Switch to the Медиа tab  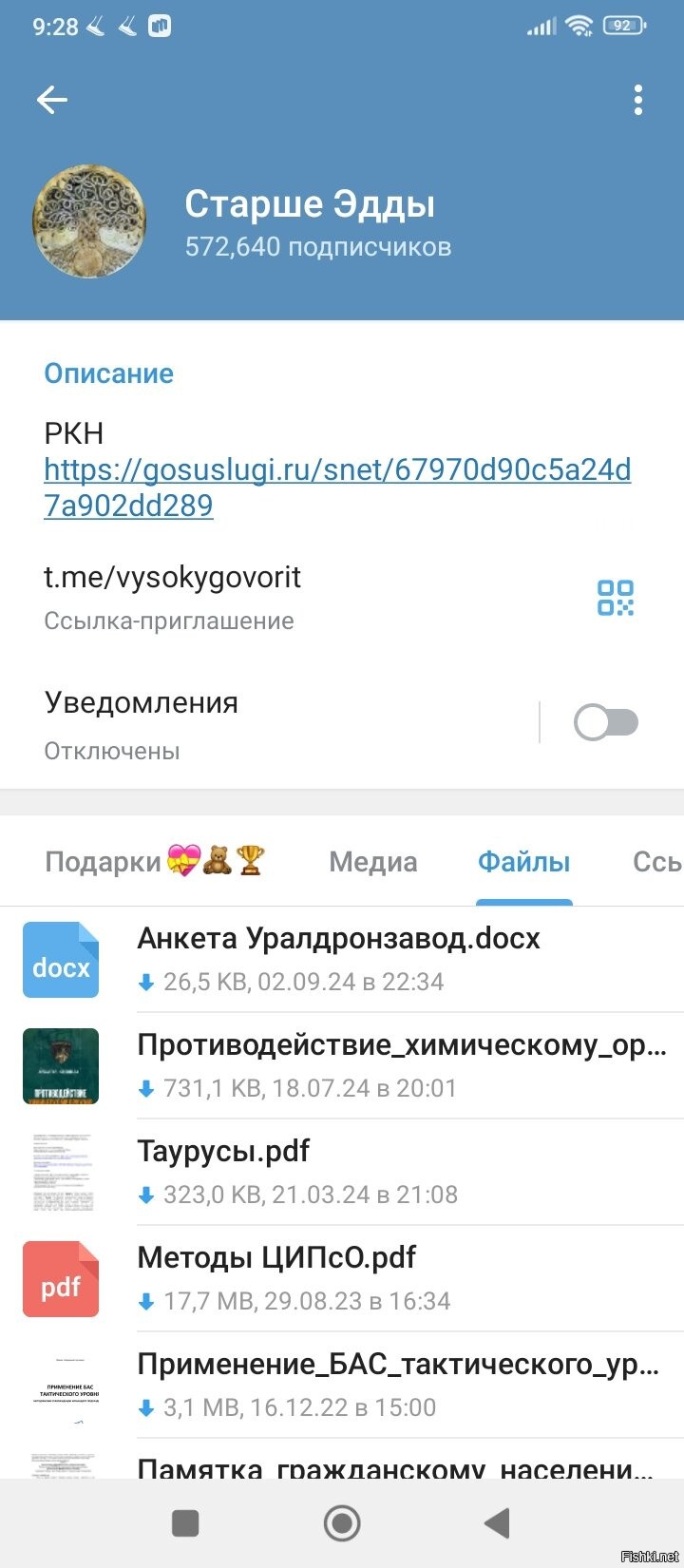373,862
